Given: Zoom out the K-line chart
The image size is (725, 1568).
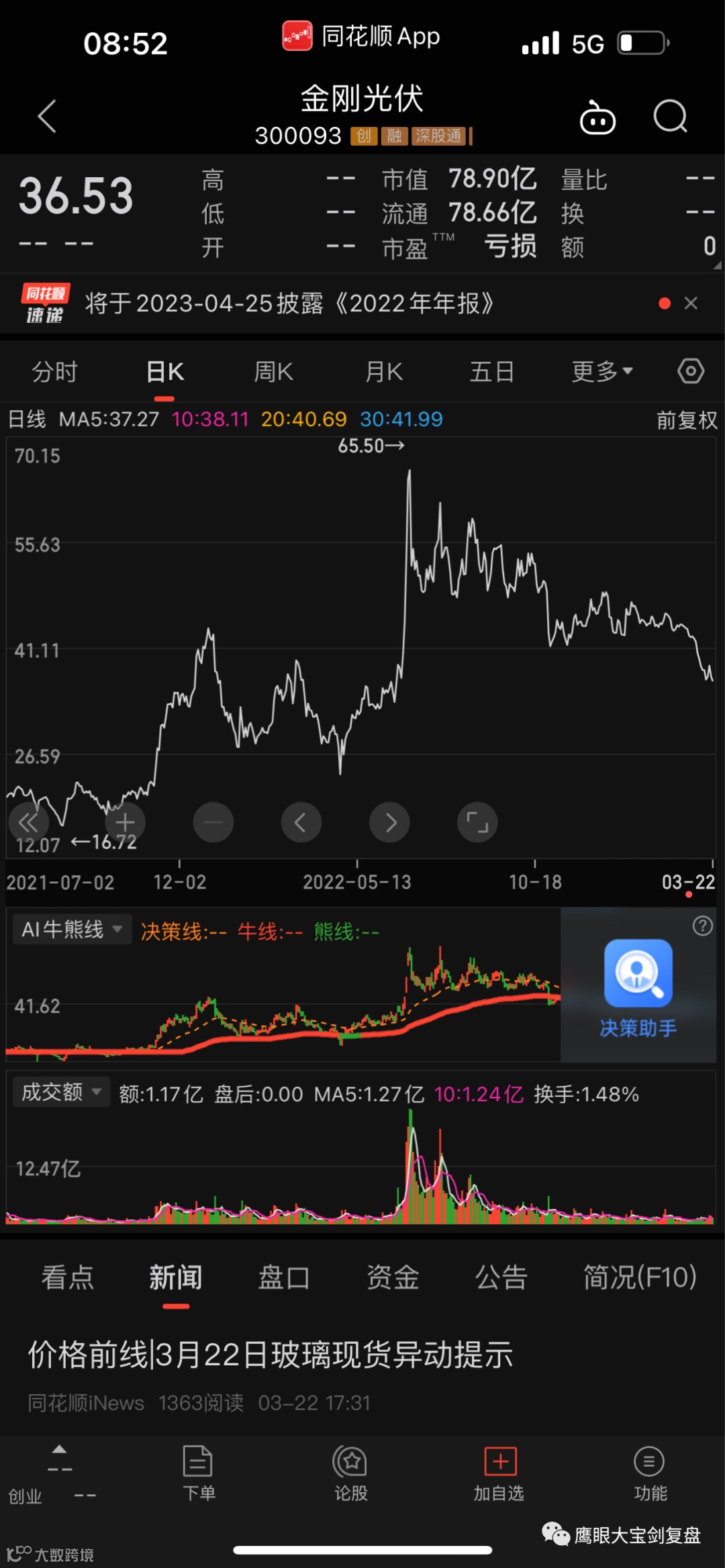Looking at the screenshot, I should tap(213, 822).
